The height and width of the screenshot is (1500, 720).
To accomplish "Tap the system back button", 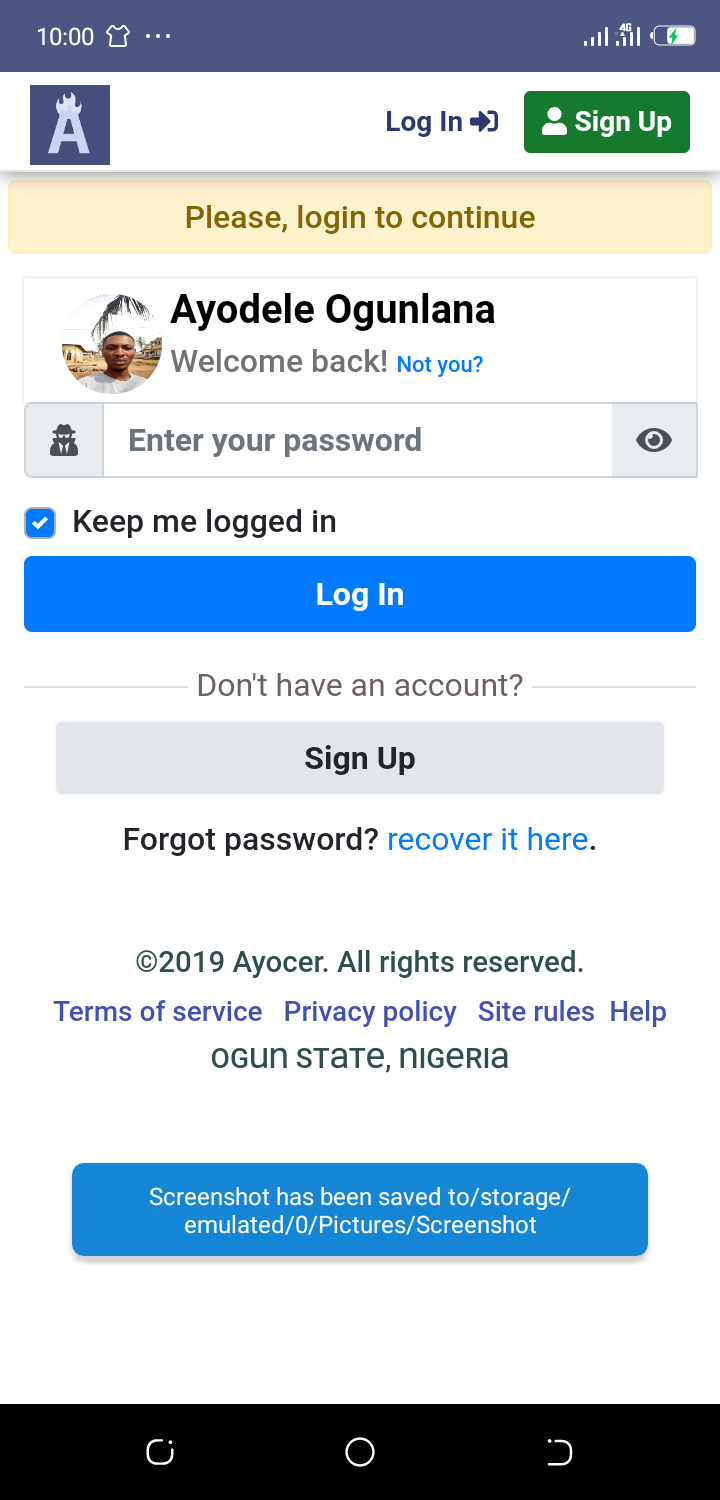I will tap(560, 1452).
